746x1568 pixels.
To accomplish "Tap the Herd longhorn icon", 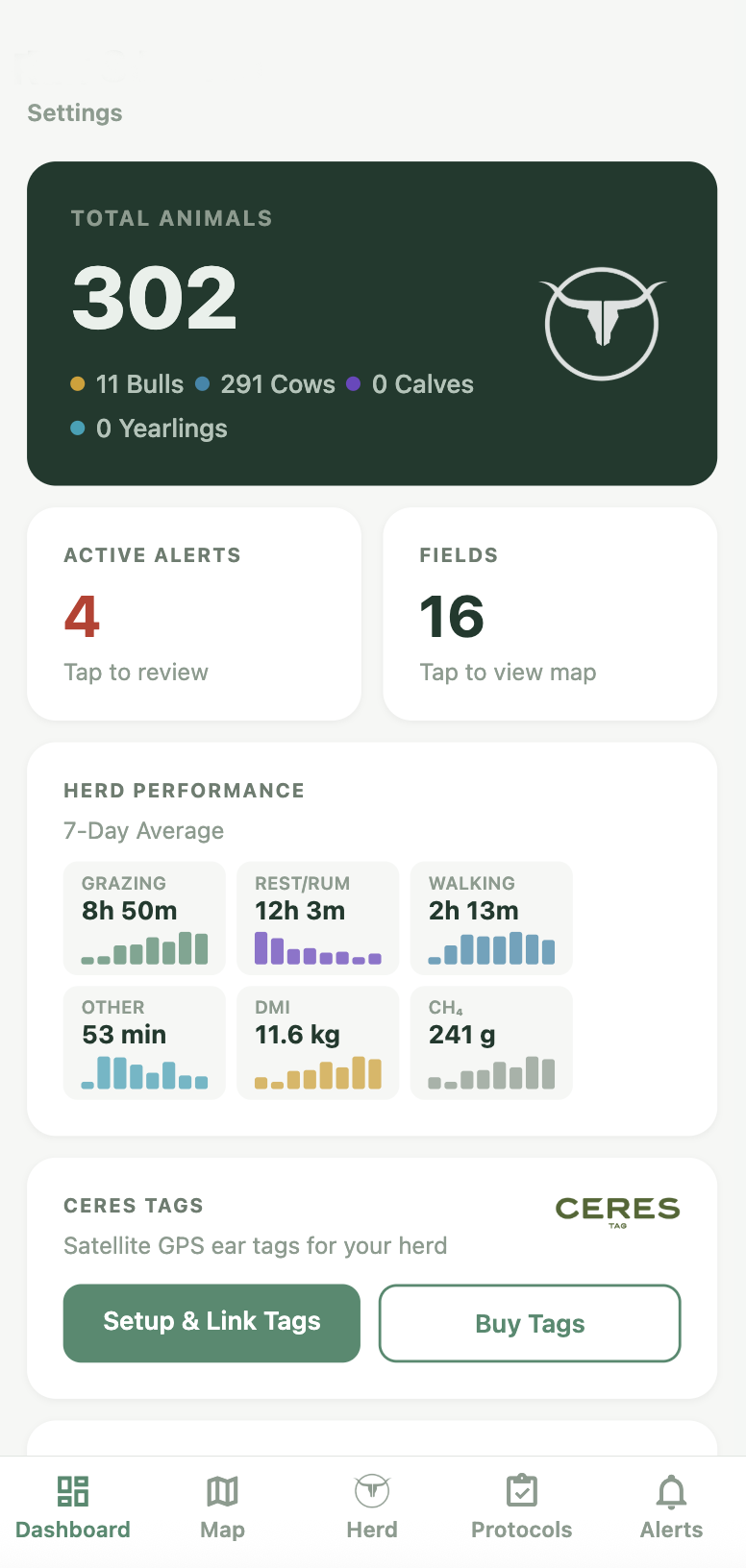I will point(372,1492).
